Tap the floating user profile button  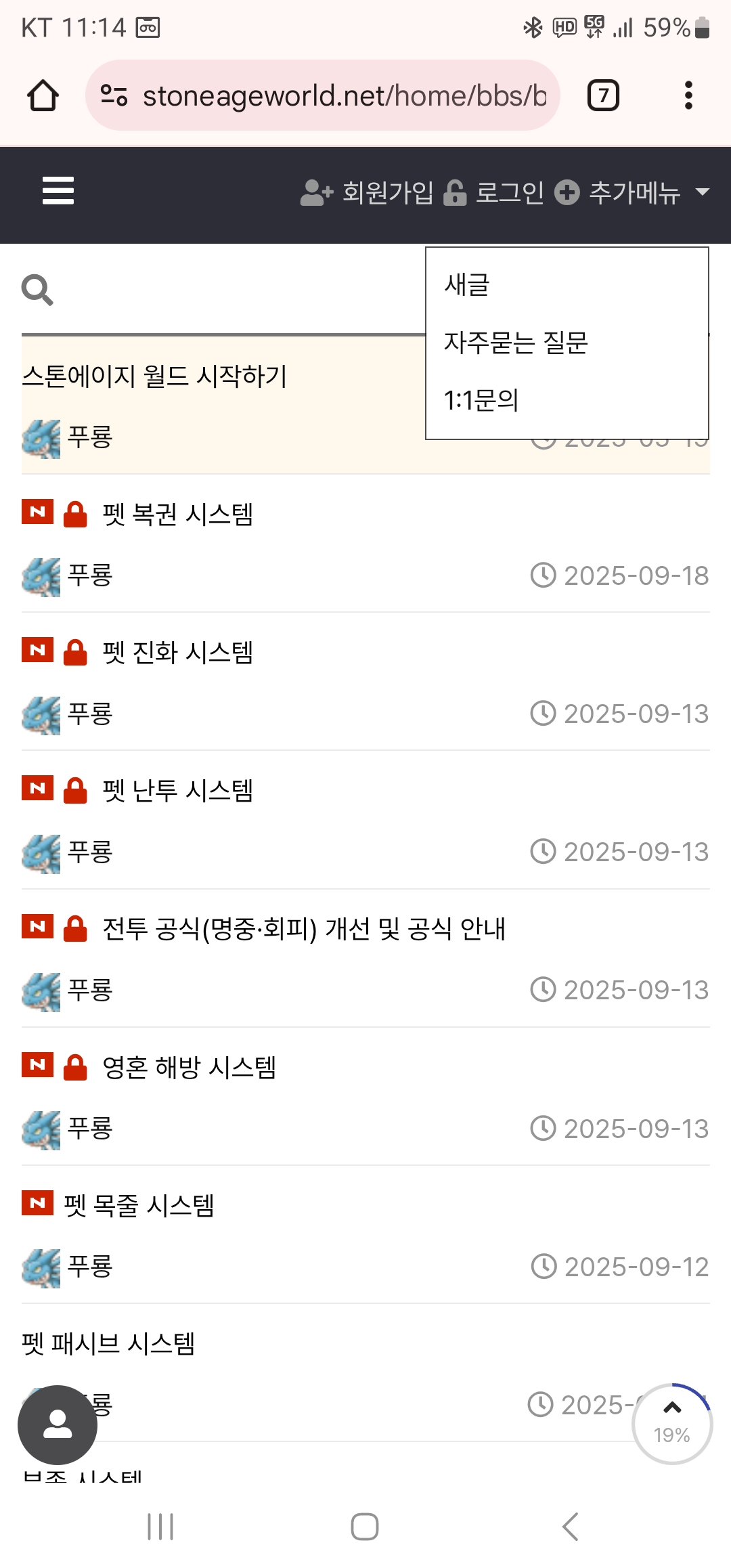[58, 1424]
